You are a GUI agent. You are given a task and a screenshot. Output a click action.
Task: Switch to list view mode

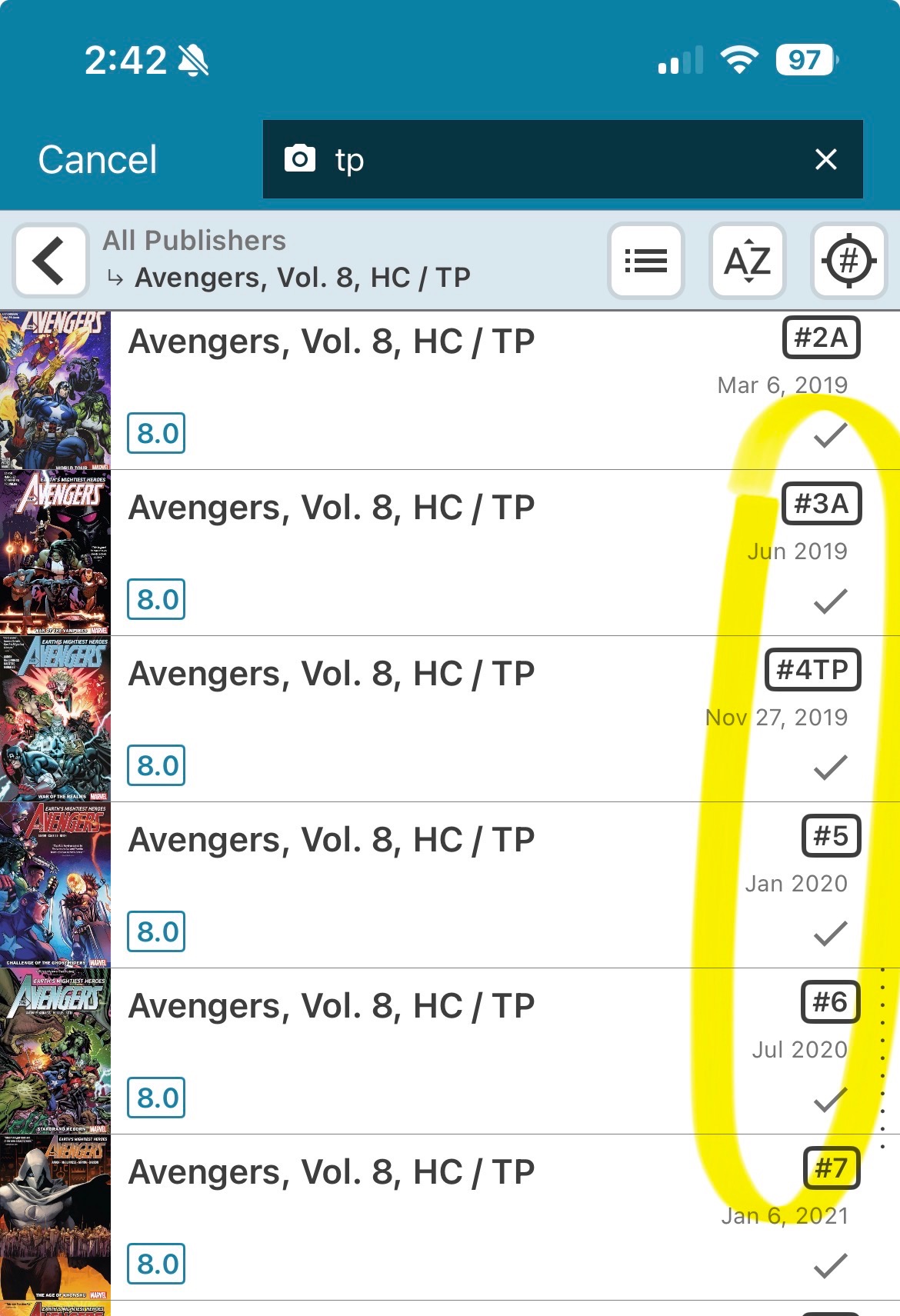pyautogui.click(x=645, y=261)
